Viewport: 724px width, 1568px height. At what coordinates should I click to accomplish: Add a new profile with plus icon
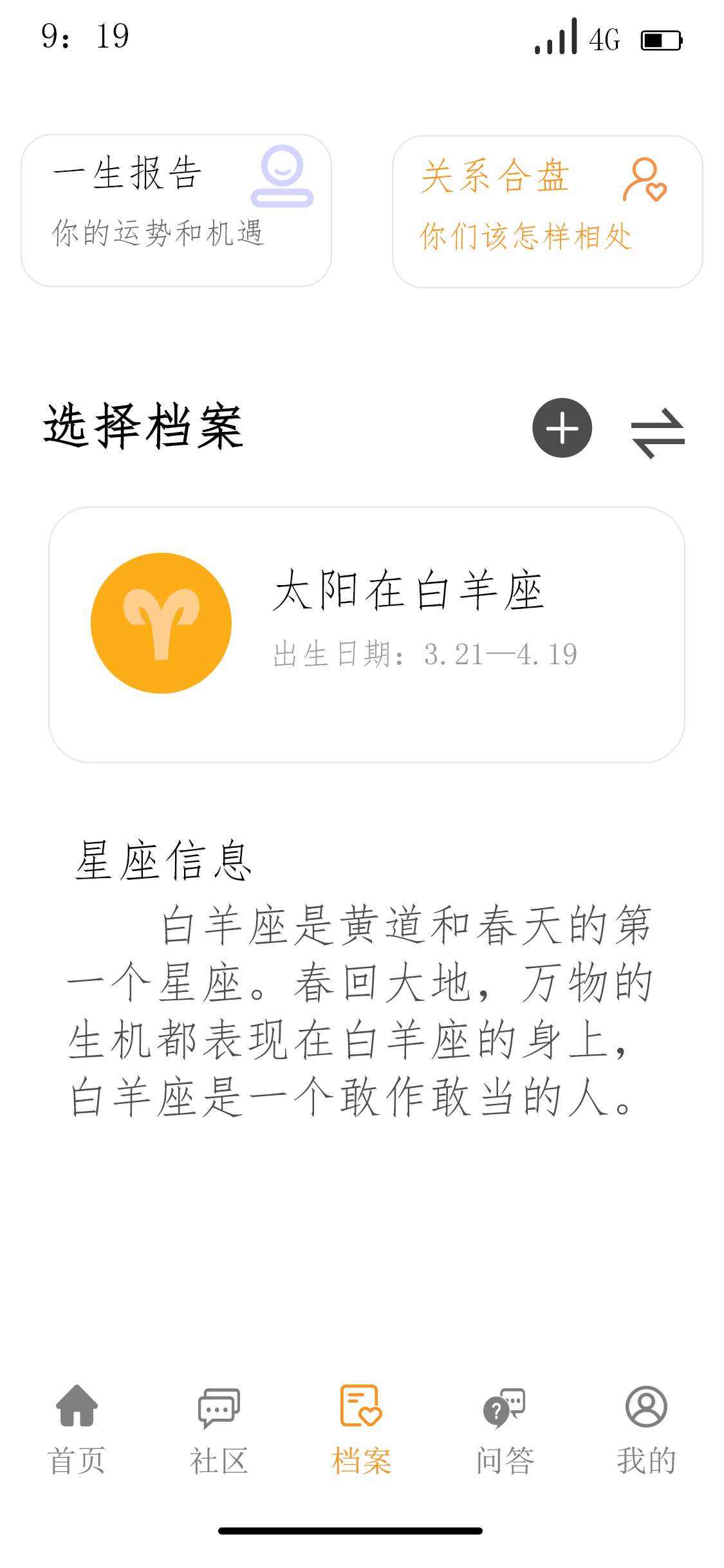(x=562, y=428)
